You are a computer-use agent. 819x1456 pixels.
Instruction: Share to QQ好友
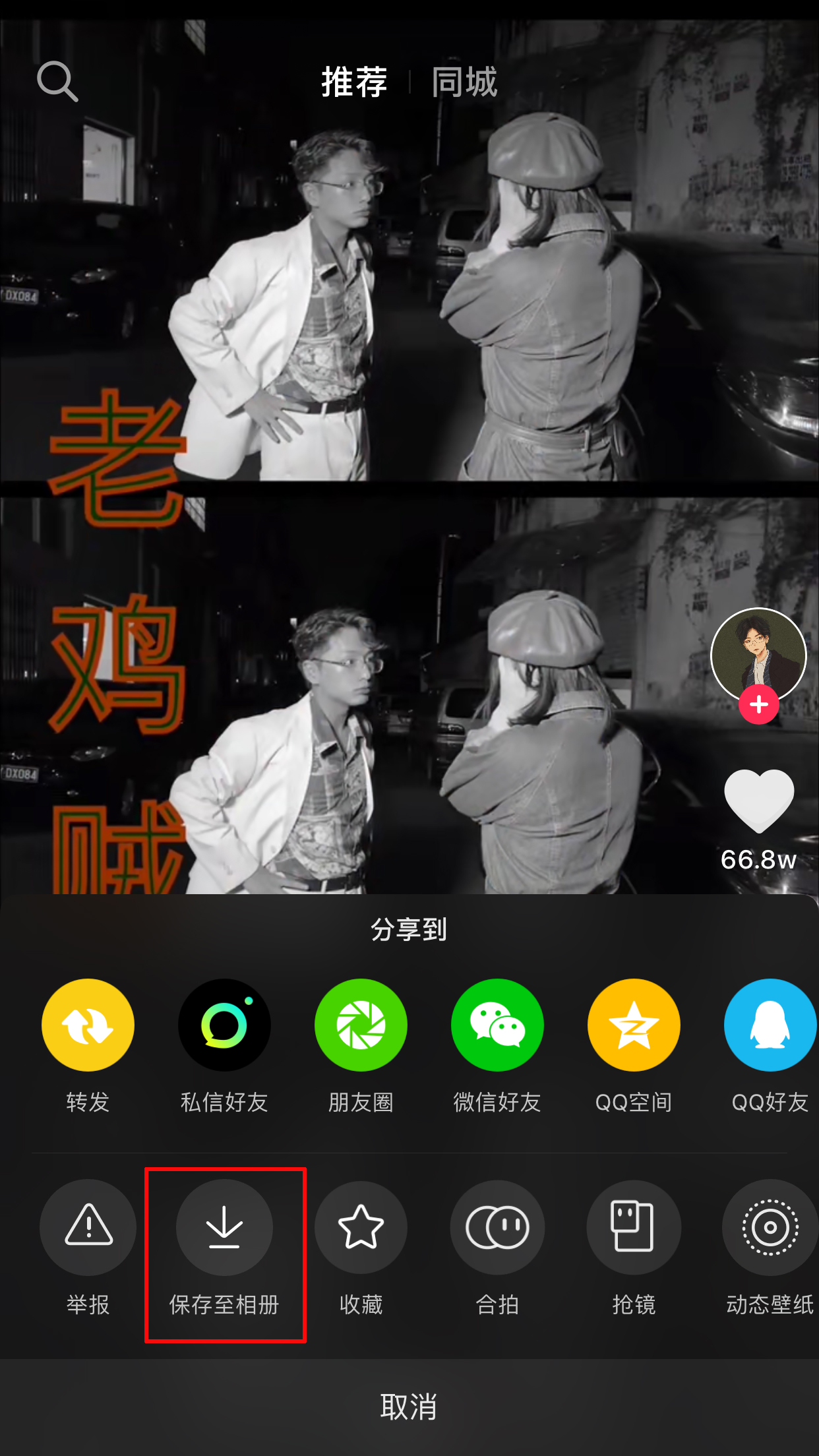[x=770, y=1025]
